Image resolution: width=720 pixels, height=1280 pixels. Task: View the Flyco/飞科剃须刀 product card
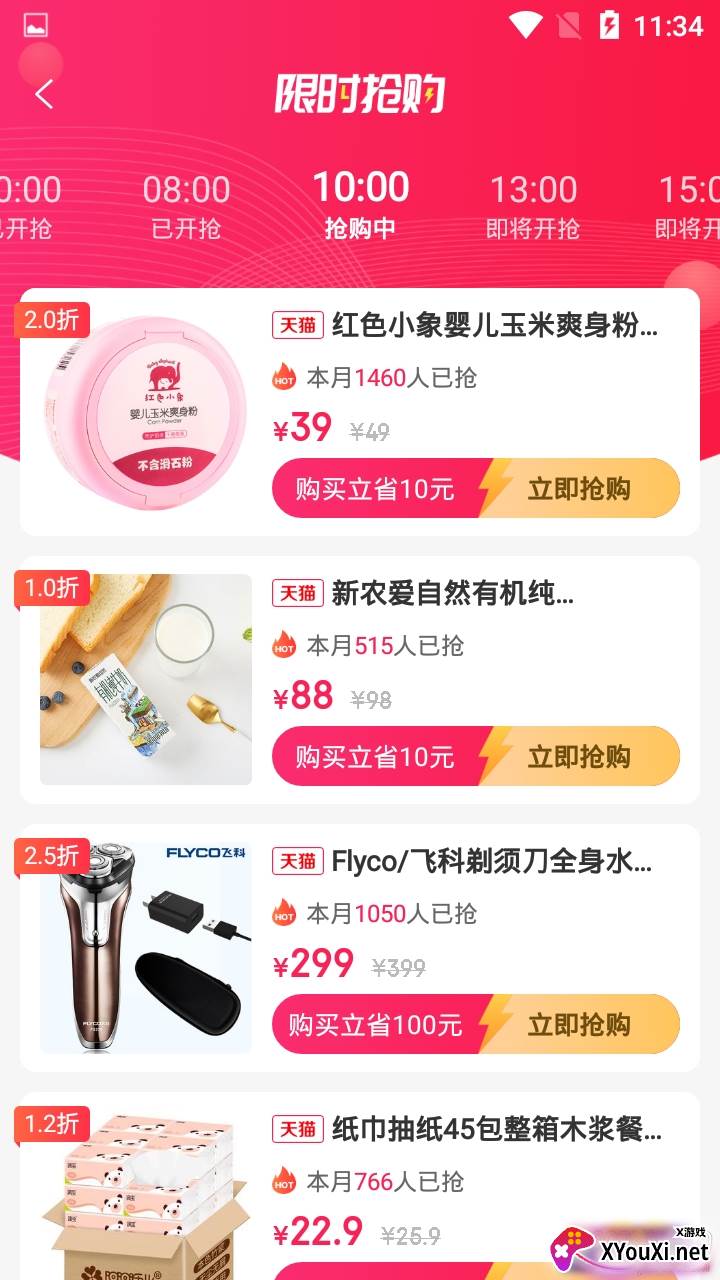pos(490,861)
